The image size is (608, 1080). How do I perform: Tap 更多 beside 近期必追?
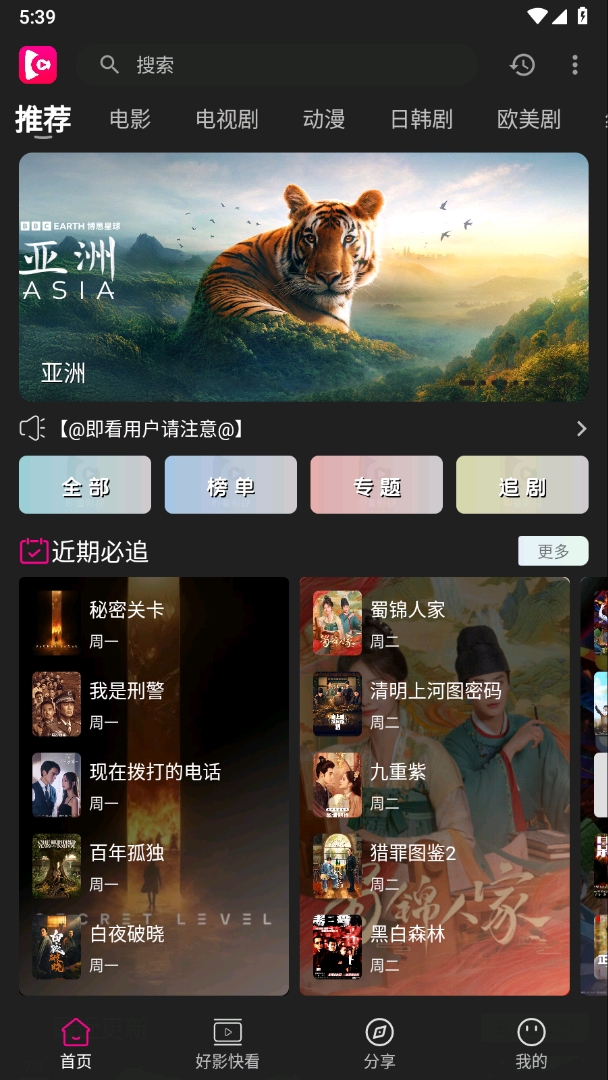tap(553, 551)
